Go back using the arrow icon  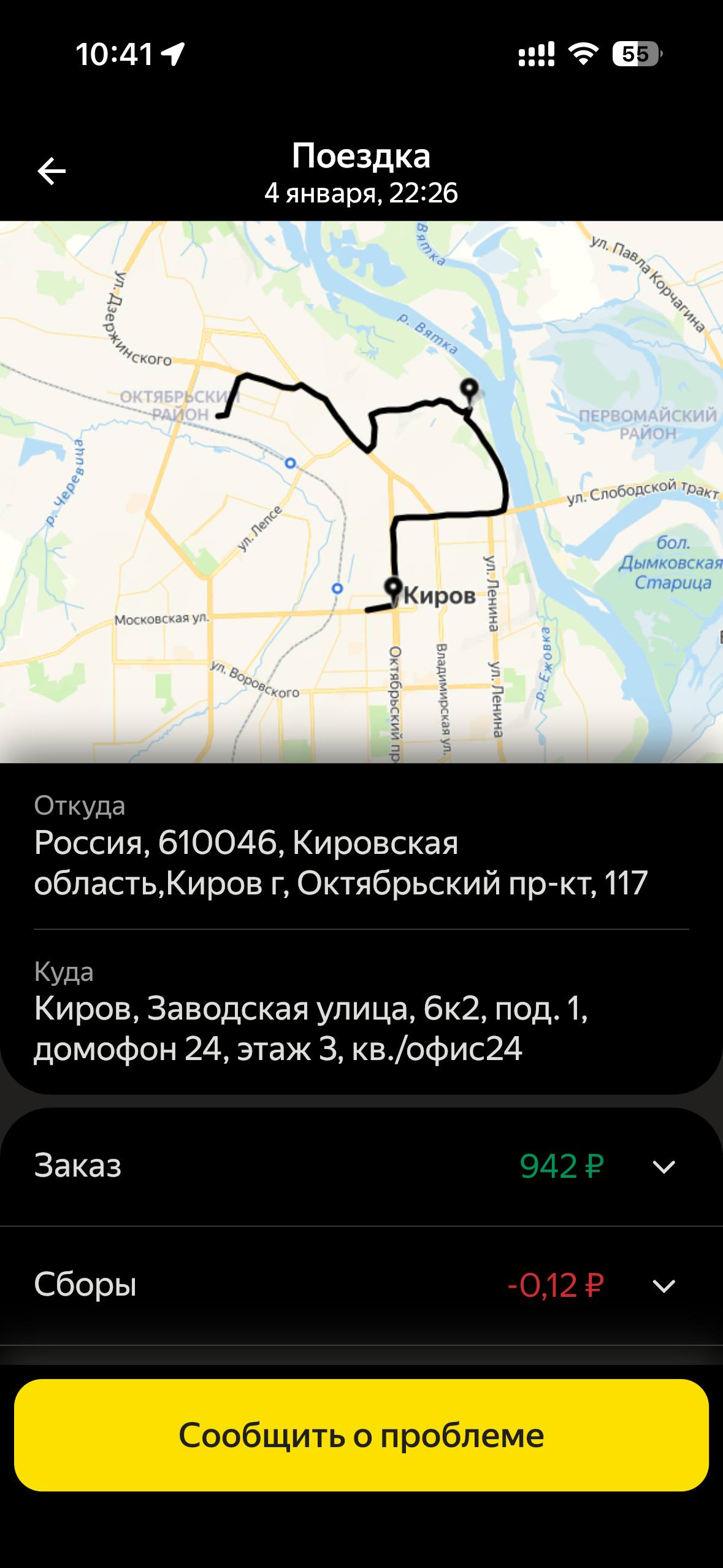coord(52,171)
